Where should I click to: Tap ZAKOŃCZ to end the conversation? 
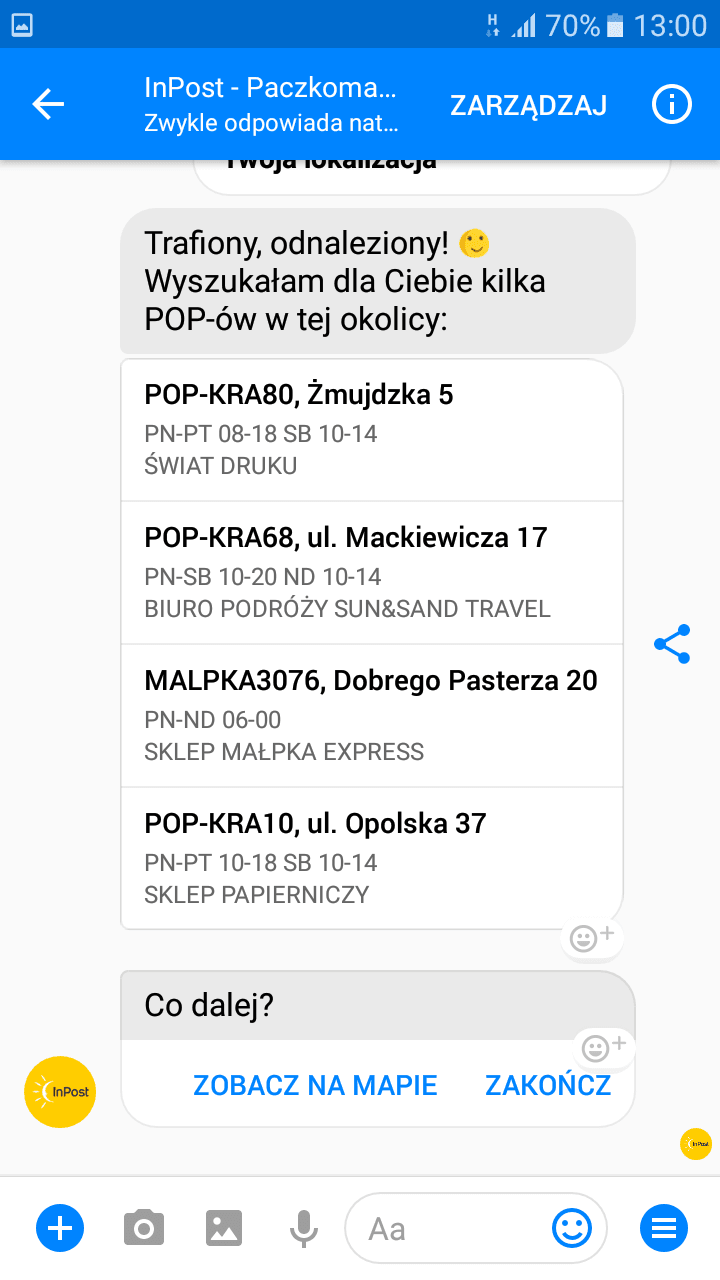coord(548,1085)
